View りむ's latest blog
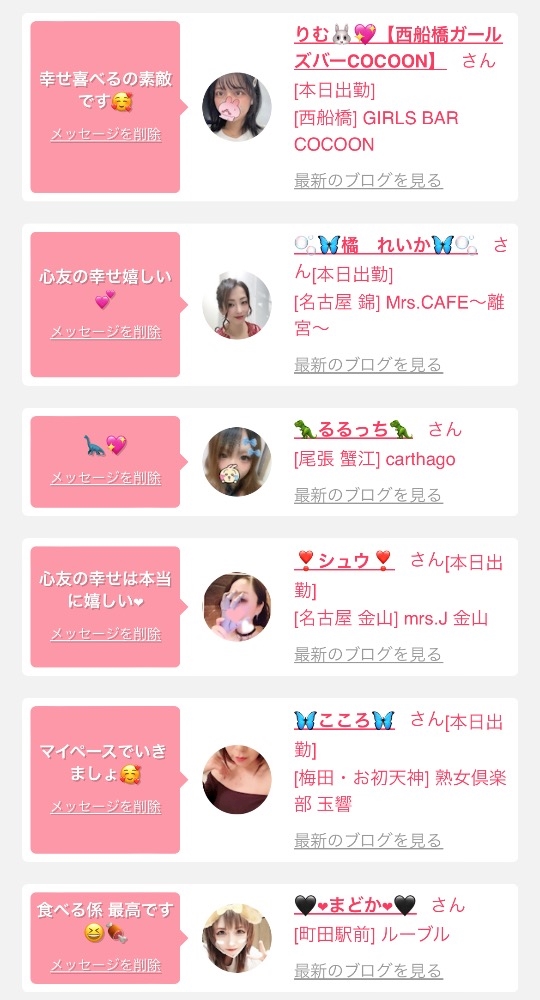 [368, 180]
